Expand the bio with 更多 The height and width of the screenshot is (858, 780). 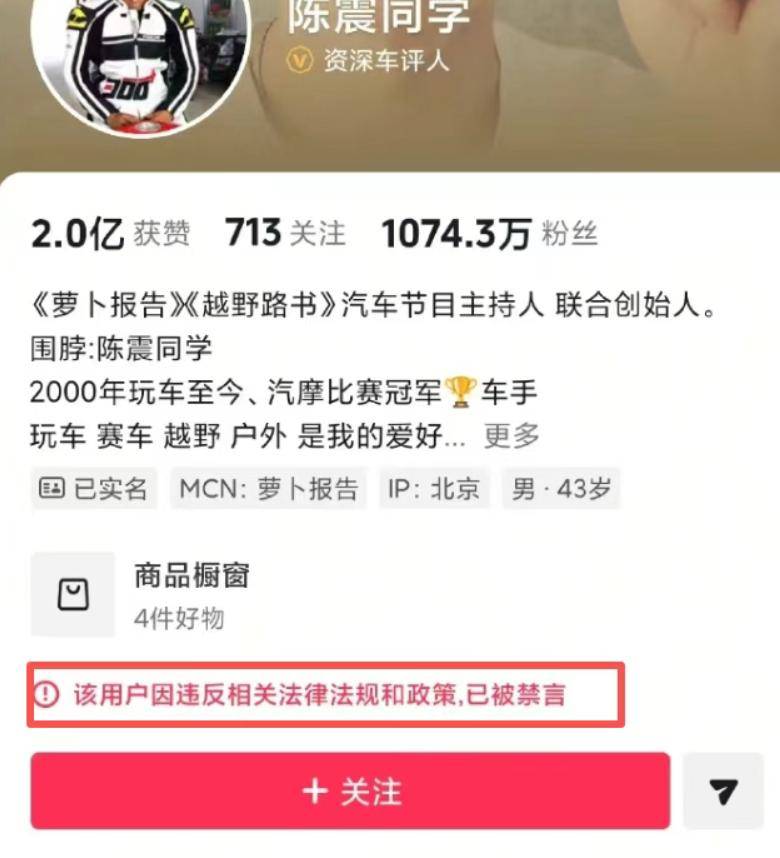click(511, 436)
